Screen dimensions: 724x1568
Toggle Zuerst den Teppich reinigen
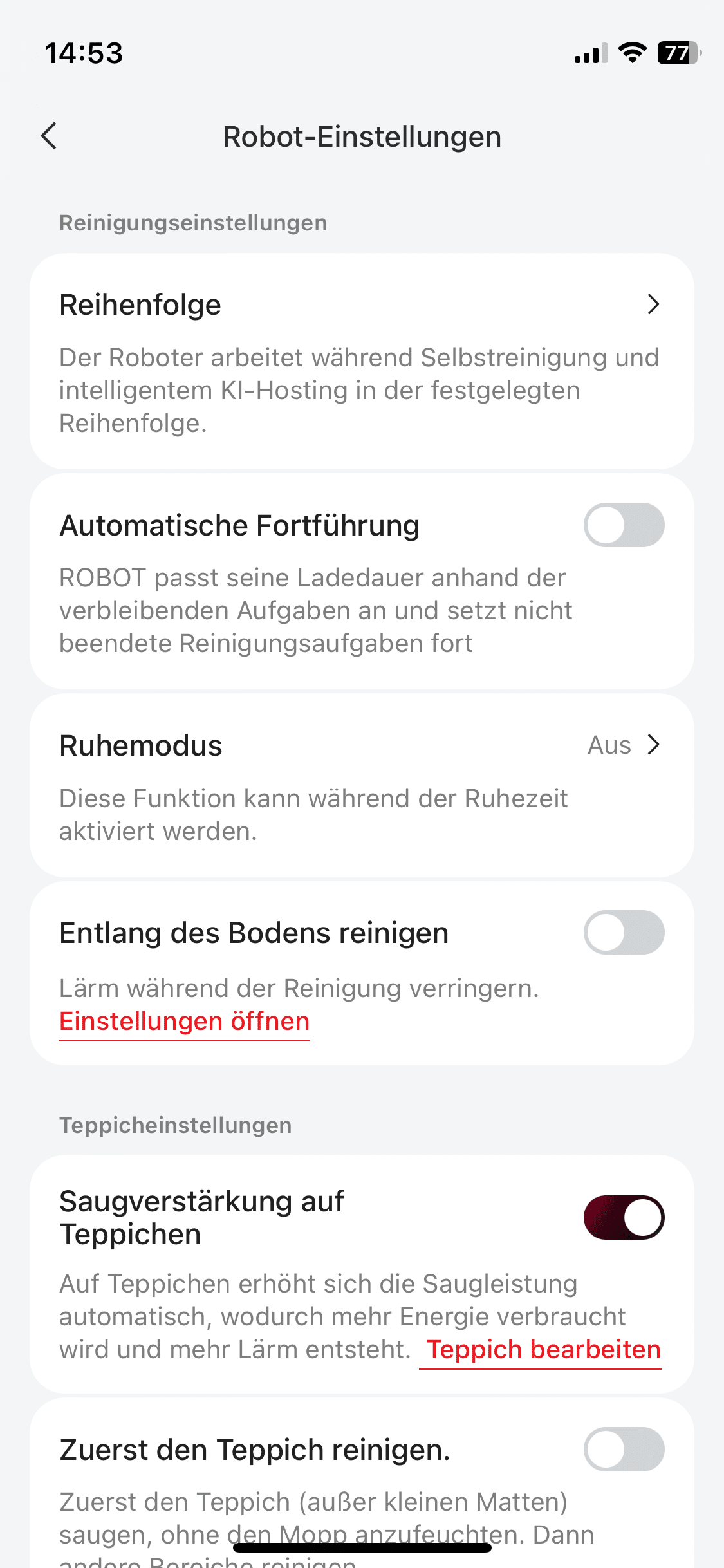pyautogui.click(x=623, y=1450)
